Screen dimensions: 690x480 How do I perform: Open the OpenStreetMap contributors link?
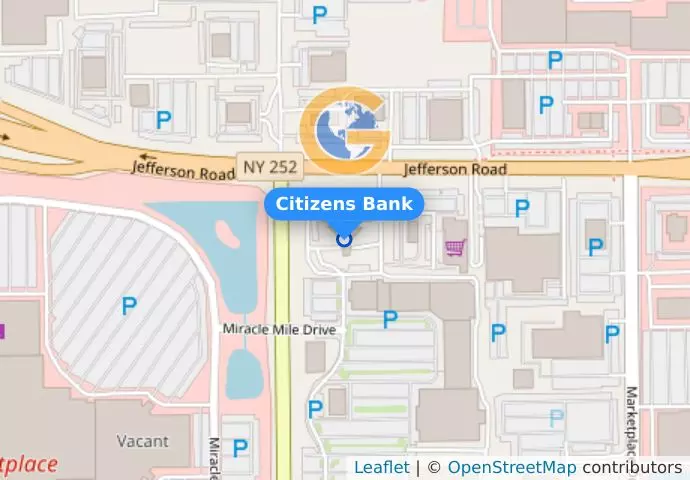(x=513, y=467)
